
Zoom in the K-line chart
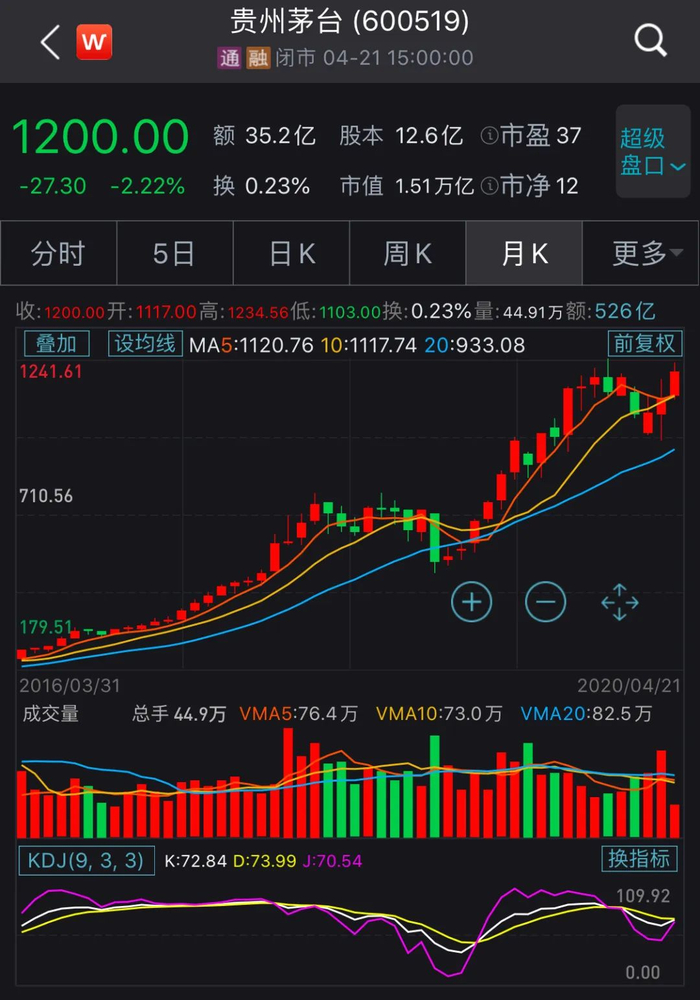(x=472, y=601)
